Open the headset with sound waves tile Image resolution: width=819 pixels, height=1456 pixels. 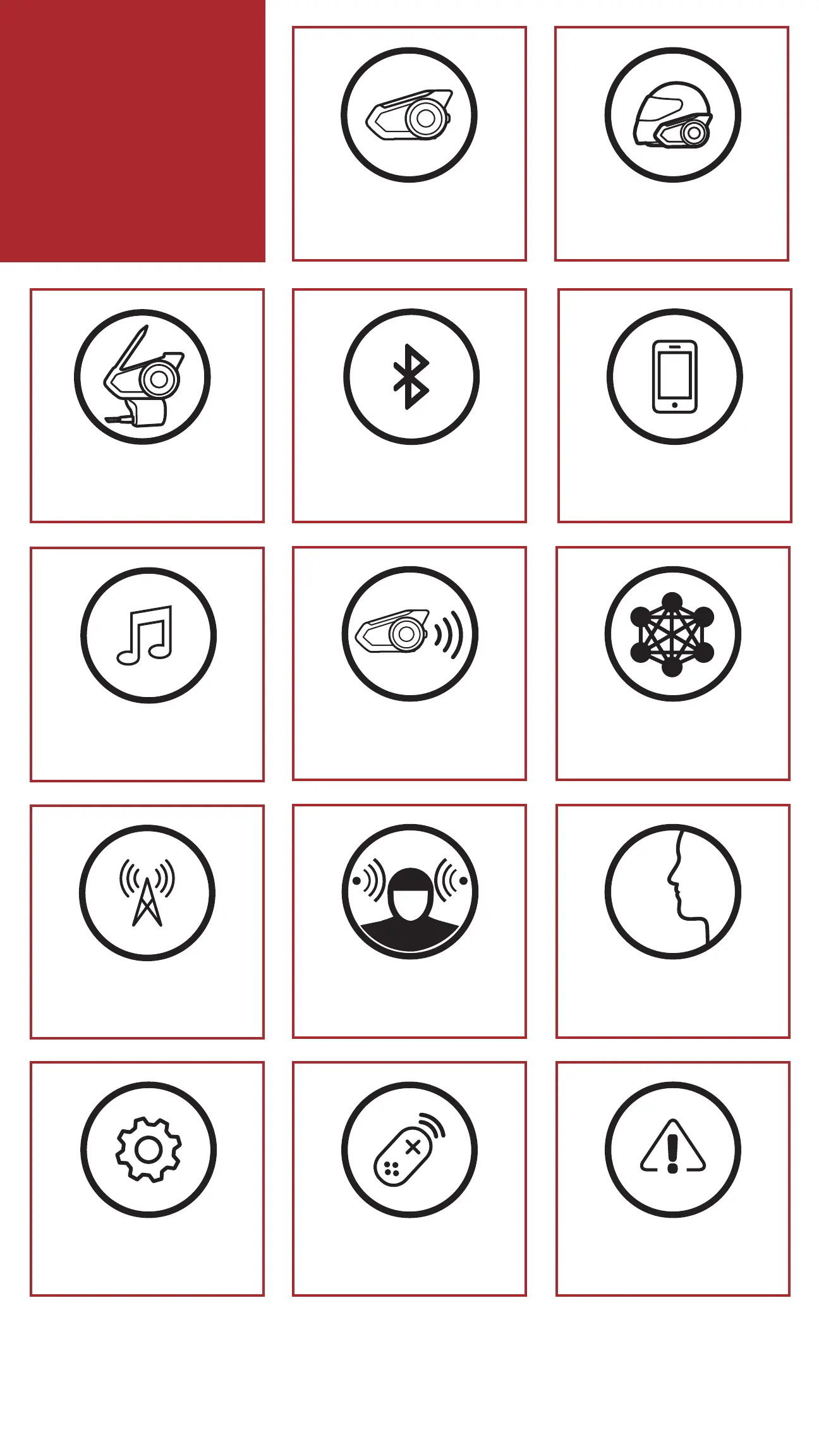[409, 664]
